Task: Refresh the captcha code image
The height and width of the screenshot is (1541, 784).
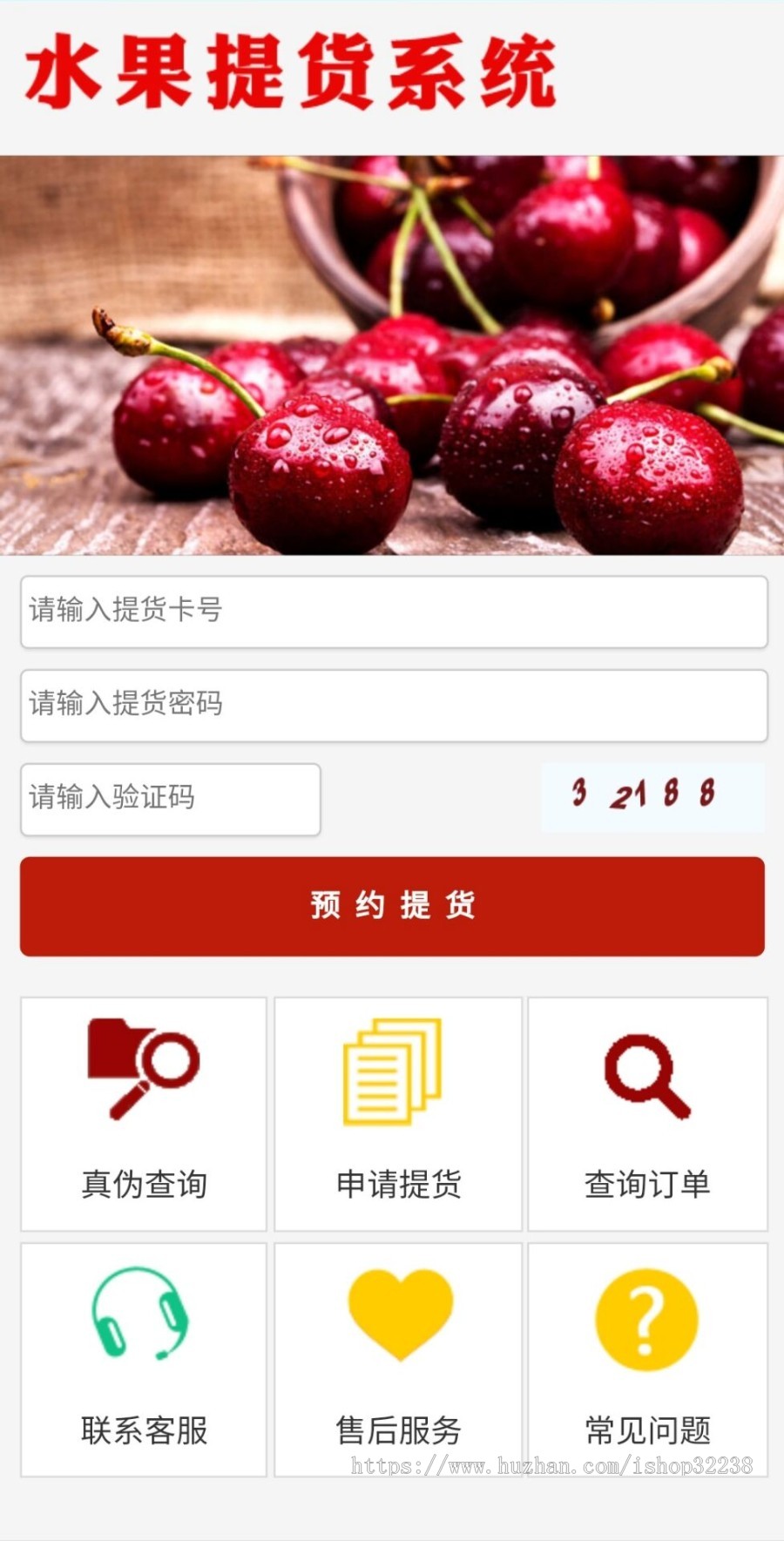Action: (x=652, y=797)
